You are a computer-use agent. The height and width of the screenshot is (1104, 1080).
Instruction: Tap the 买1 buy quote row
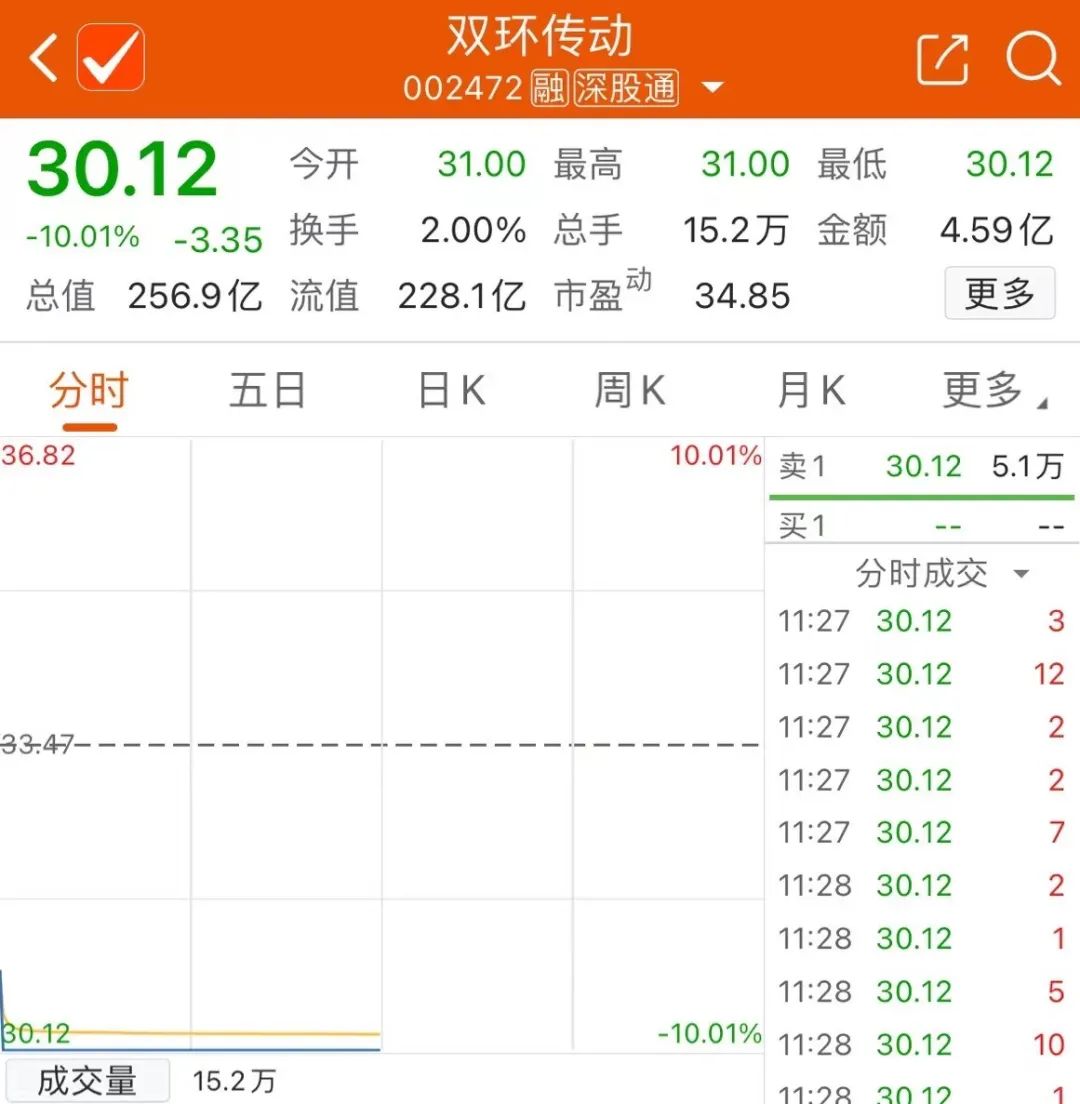click(x=920, y=525)
